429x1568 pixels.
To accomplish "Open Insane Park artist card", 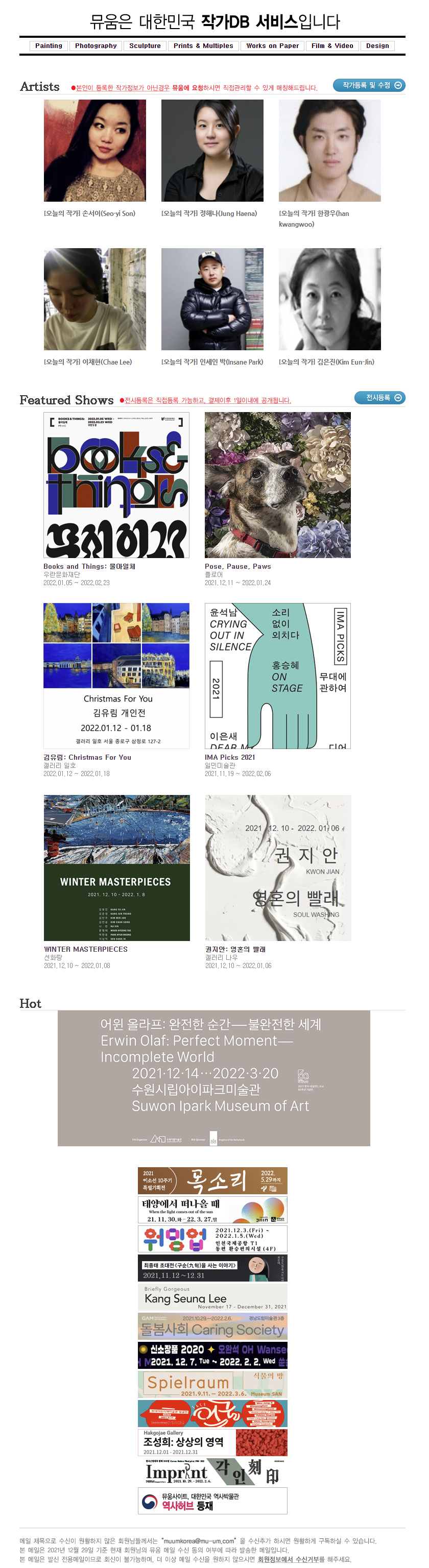I will (212, 299).
